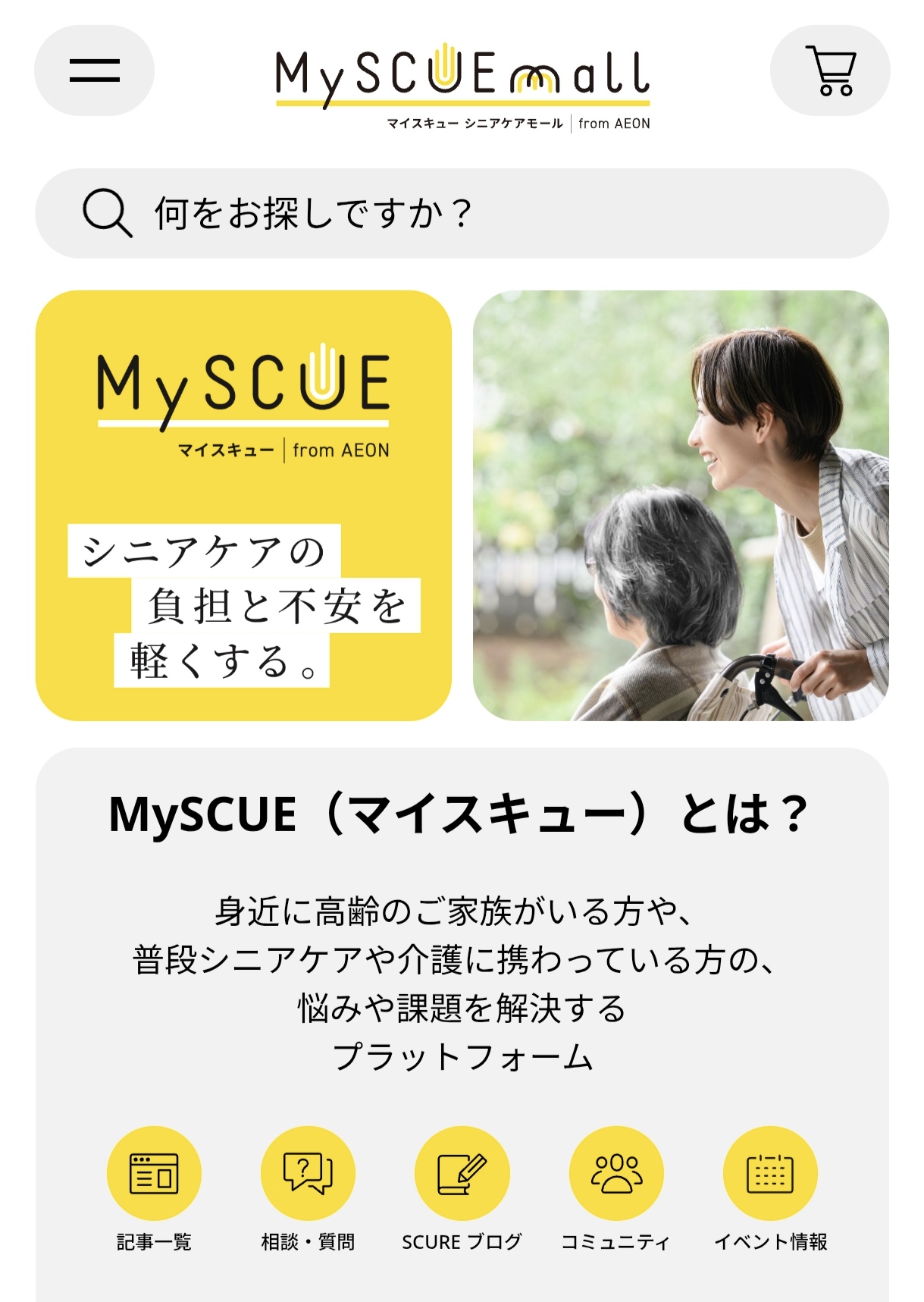The width and height of the screenshot is (924, 1302).
Task: Click the コミュニティ community icon
Action: pos(615,1172)
